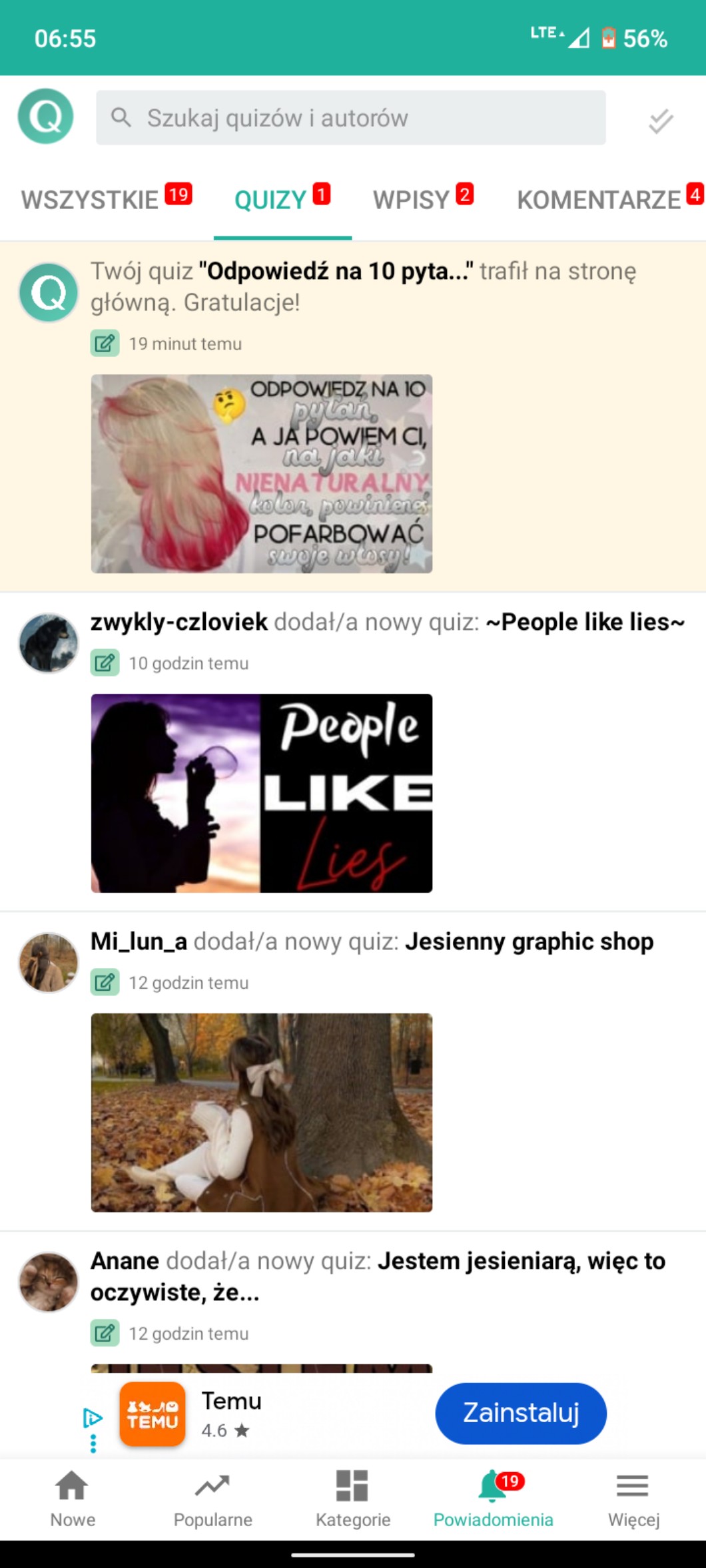Open the Więcej menu
Viewport: 706px width, 1568px height.
[x=633, y=1499]
